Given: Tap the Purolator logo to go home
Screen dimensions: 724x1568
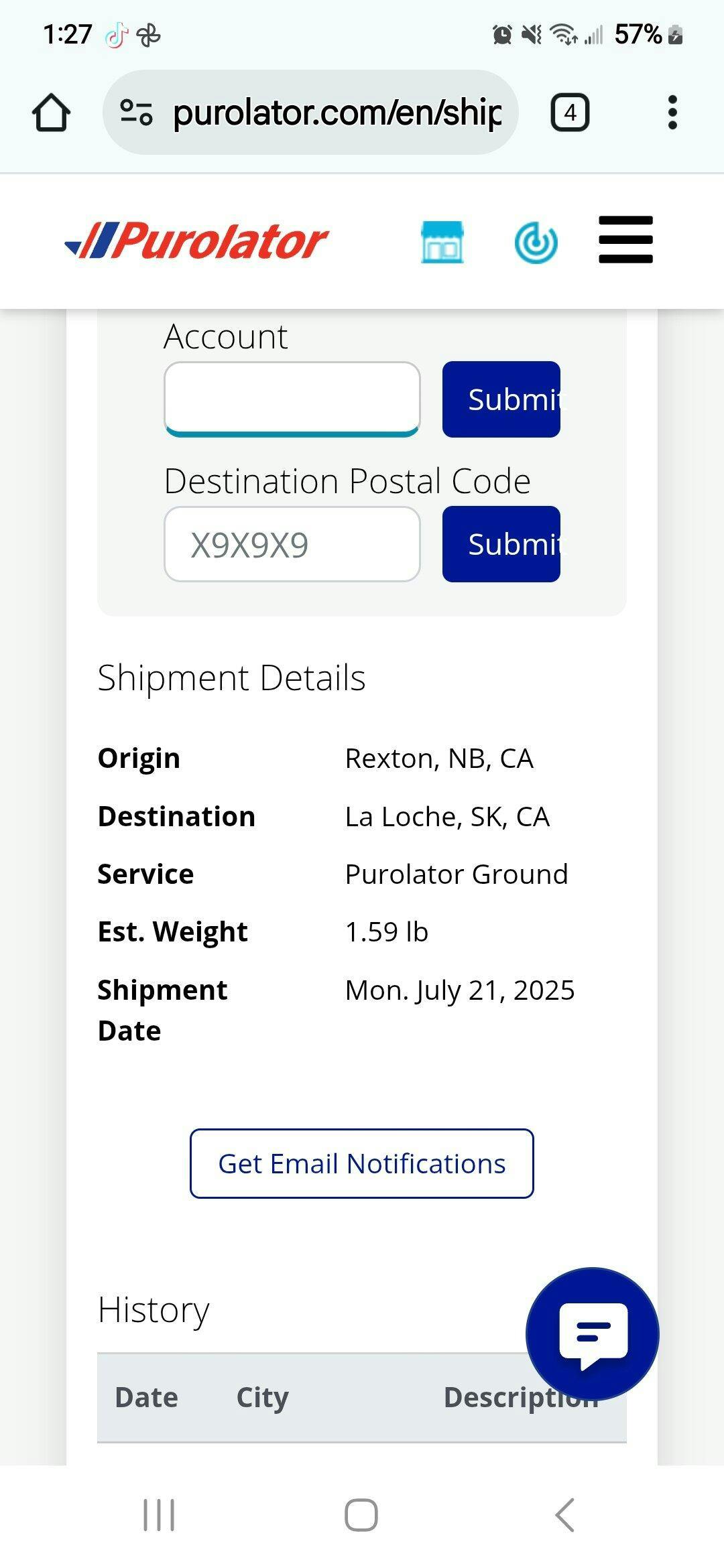Looking at the screenshot, I should tap(196, 241).
